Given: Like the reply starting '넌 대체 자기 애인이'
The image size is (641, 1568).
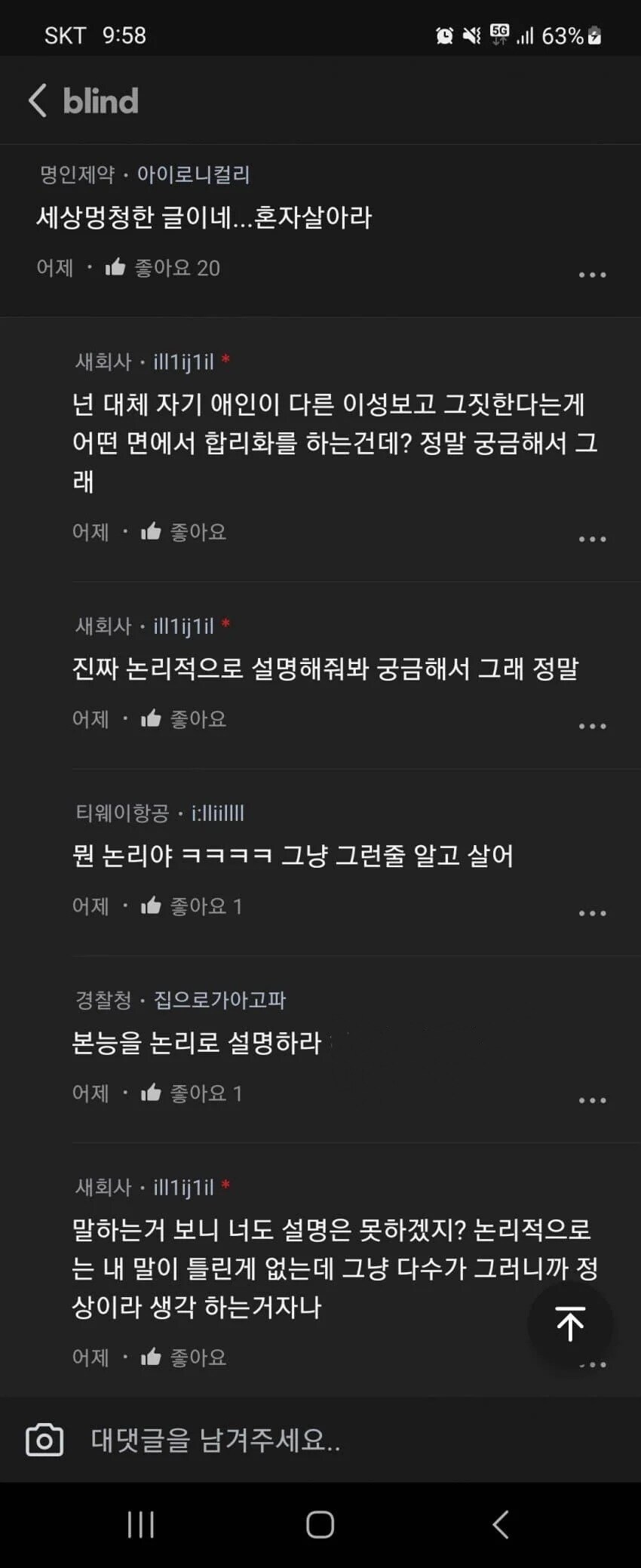Looking at the screenshot, I should click(x=152, y=531).
